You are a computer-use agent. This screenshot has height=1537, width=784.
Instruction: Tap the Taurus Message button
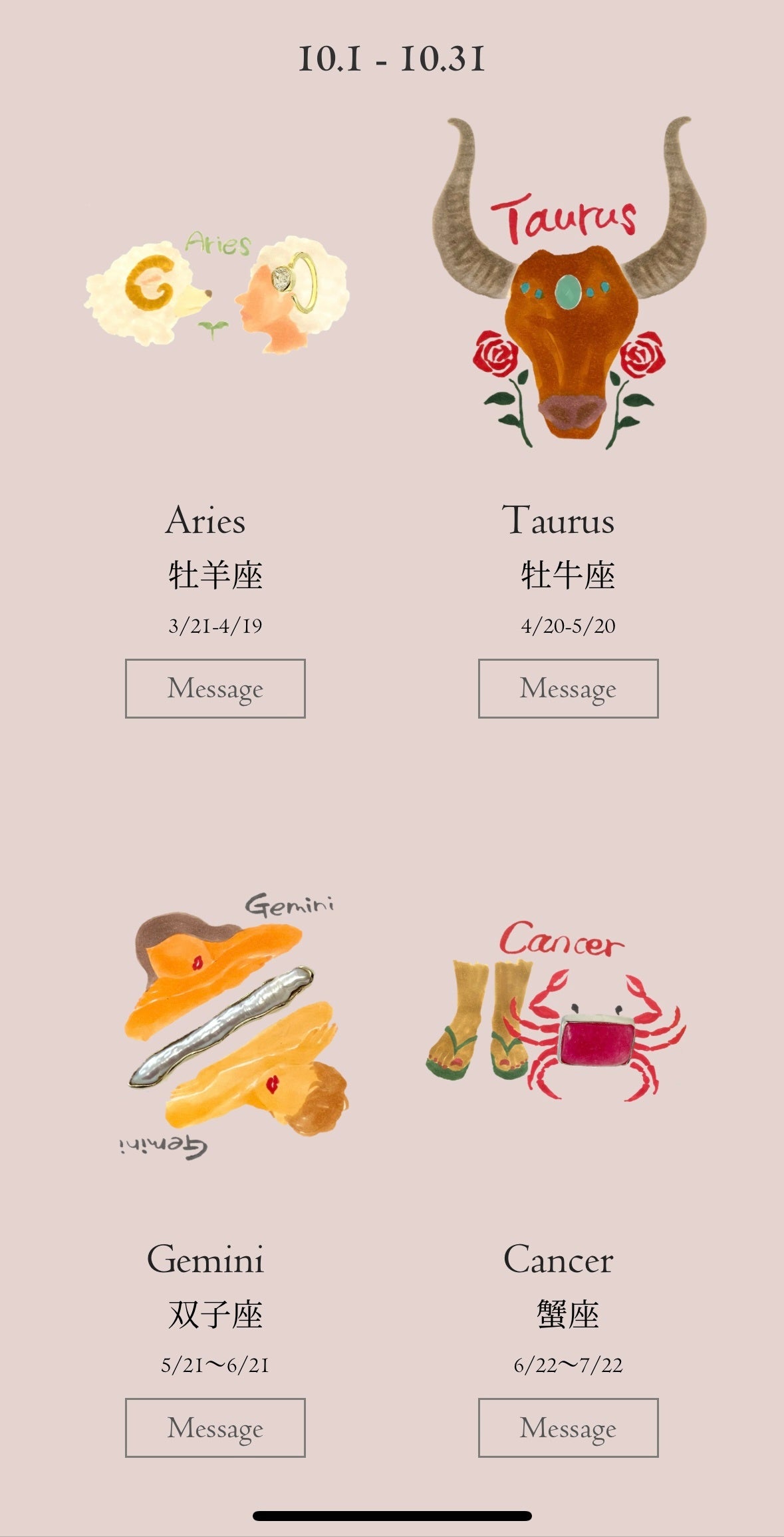pos(568,689)
